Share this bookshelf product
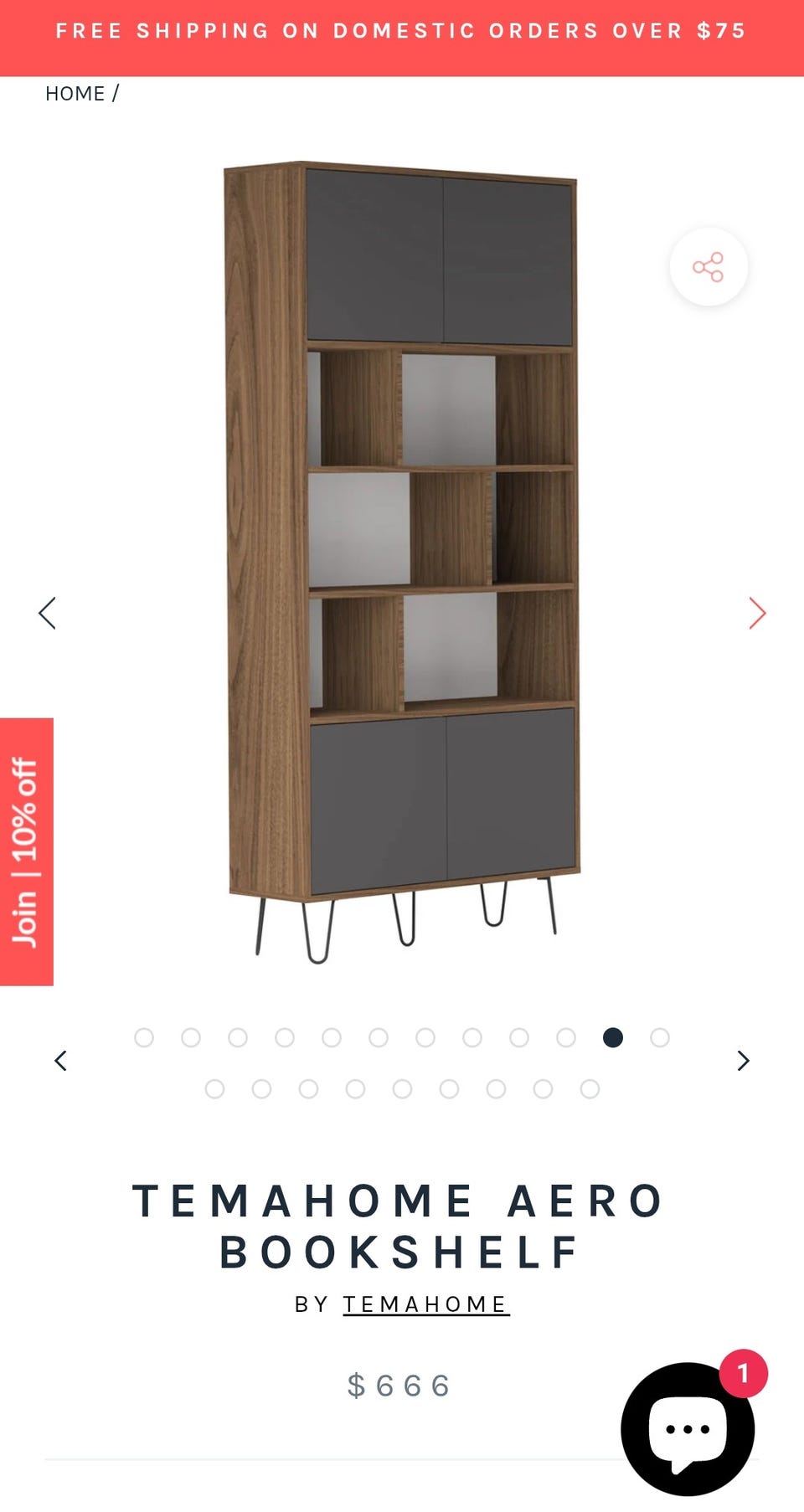This screenshot has width=804, height=1512. tap(709, 267)
